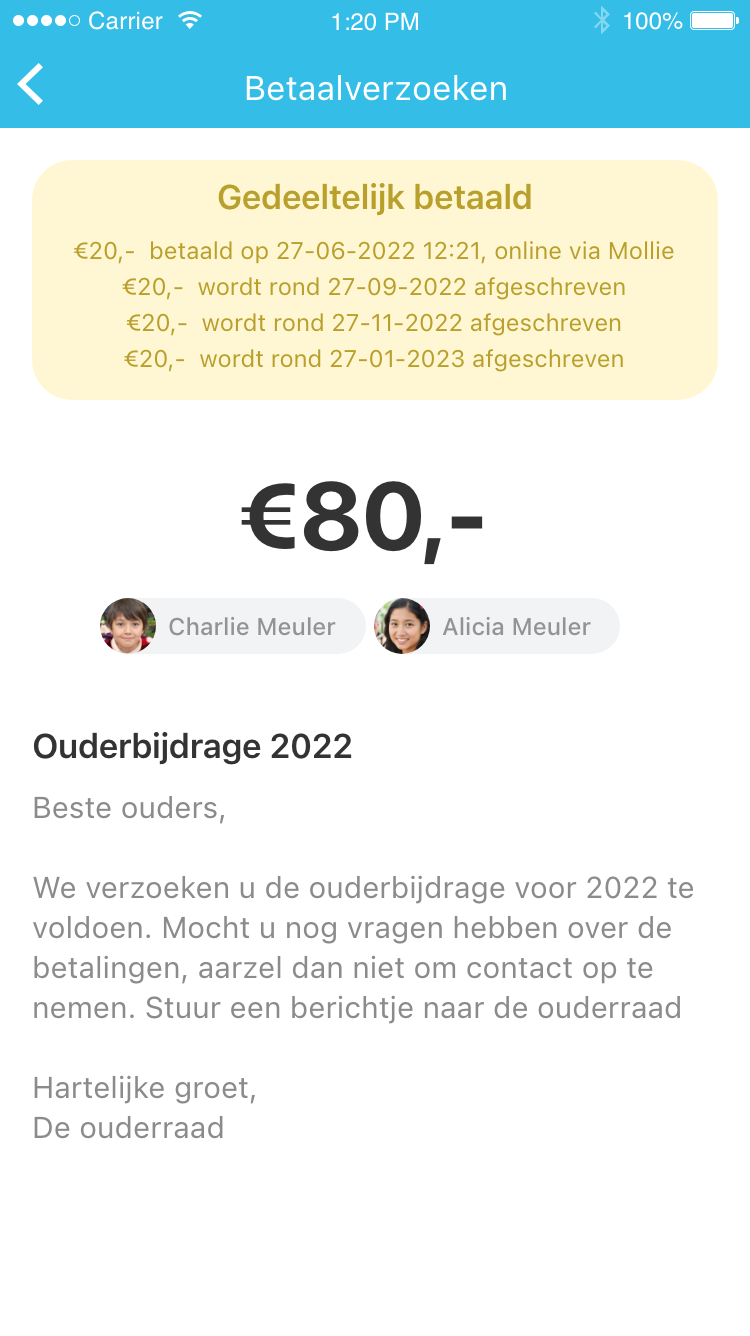The image size is (750, 1336).
Task: Select the Charlie Meuler chip
Action: coord(232,627)
